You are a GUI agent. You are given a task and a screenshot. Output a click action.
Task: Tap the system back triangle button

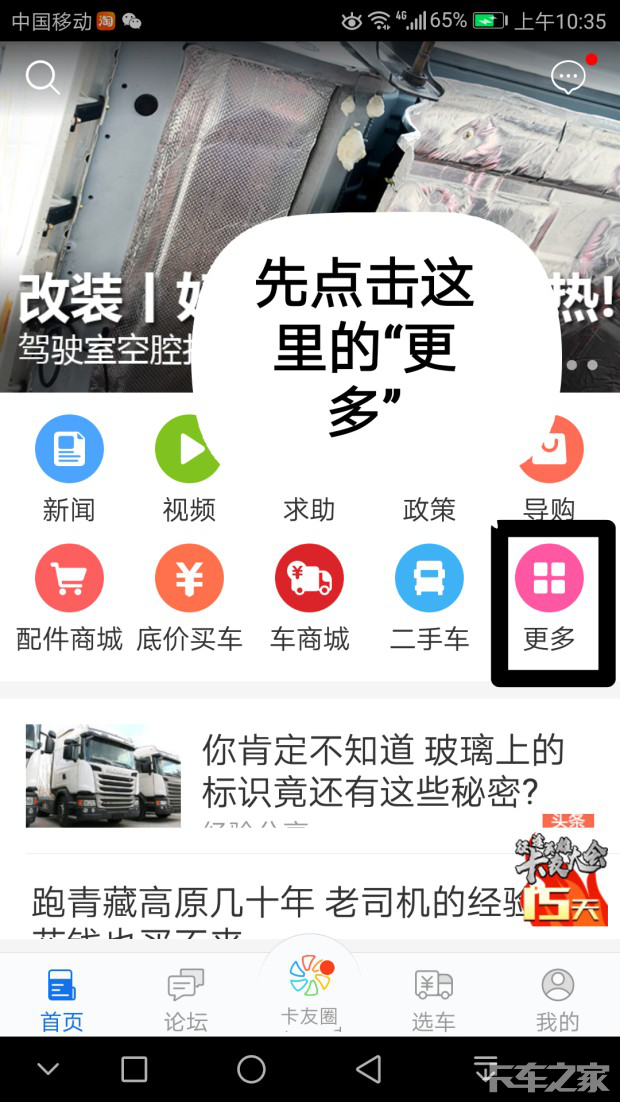click(x=369, y=1069)
